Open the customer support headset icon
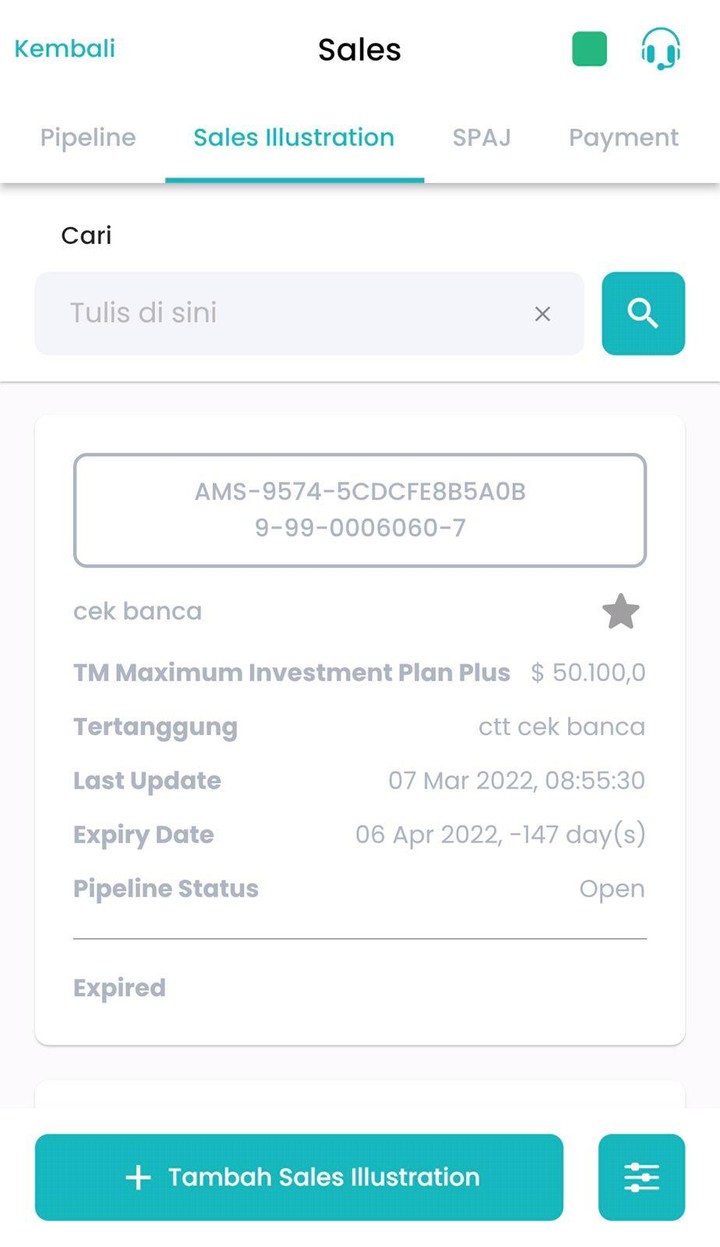Viewport: 720px width, 1247px height. pyautogui.click(x=660, y=48)
